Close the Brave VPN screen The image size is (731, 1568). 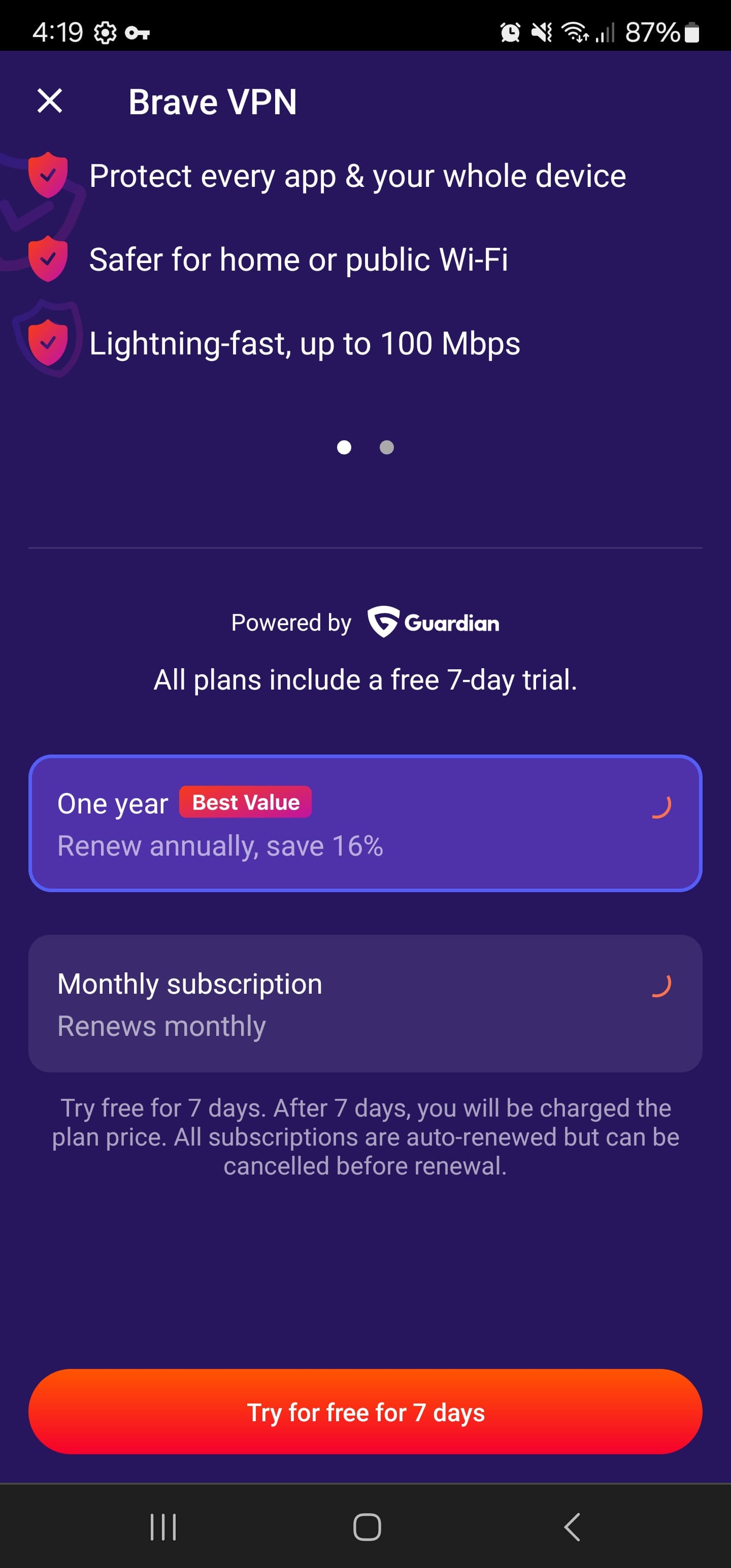pyautogui.click(x=49, y=101)
